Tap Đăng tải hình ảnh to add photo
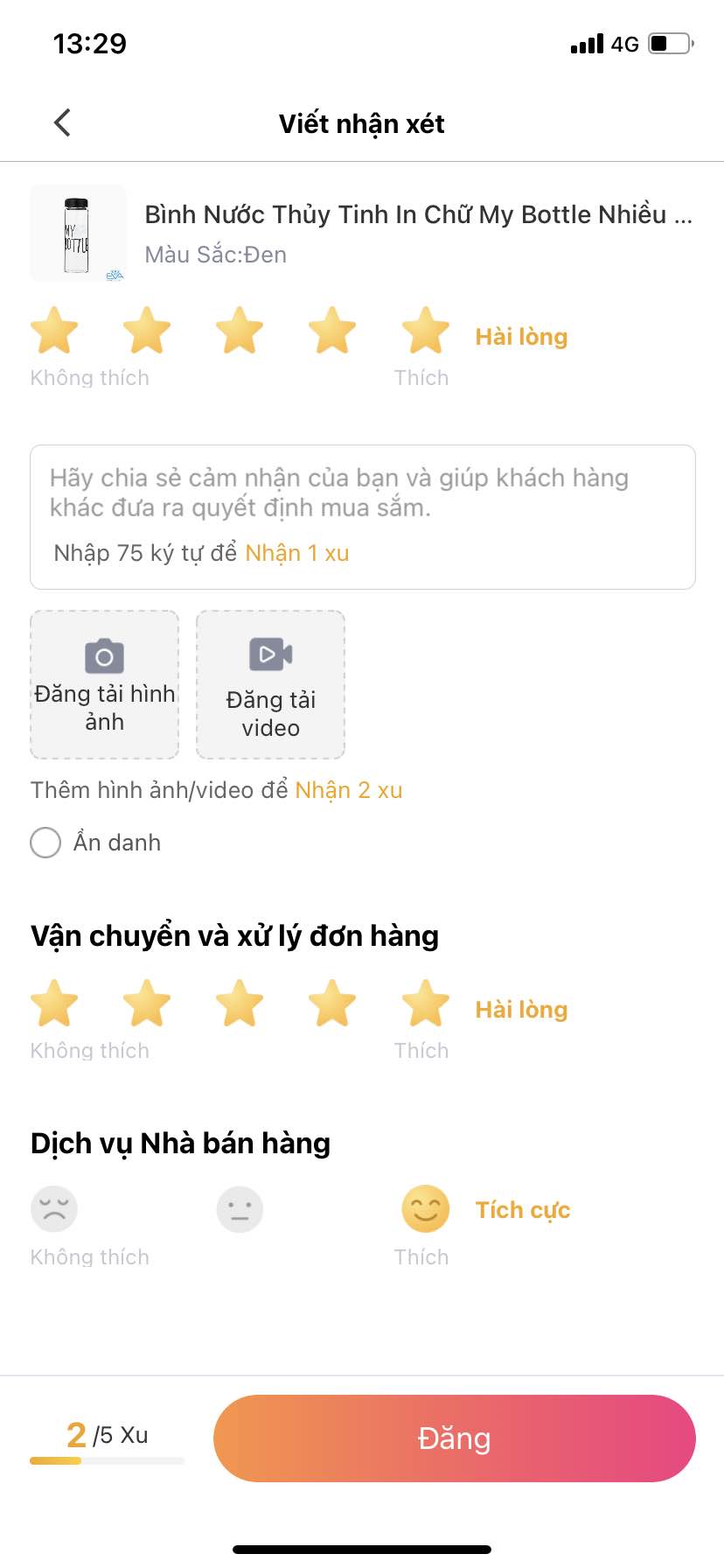Screen dimensions: 724x1568 click(105, 684)
